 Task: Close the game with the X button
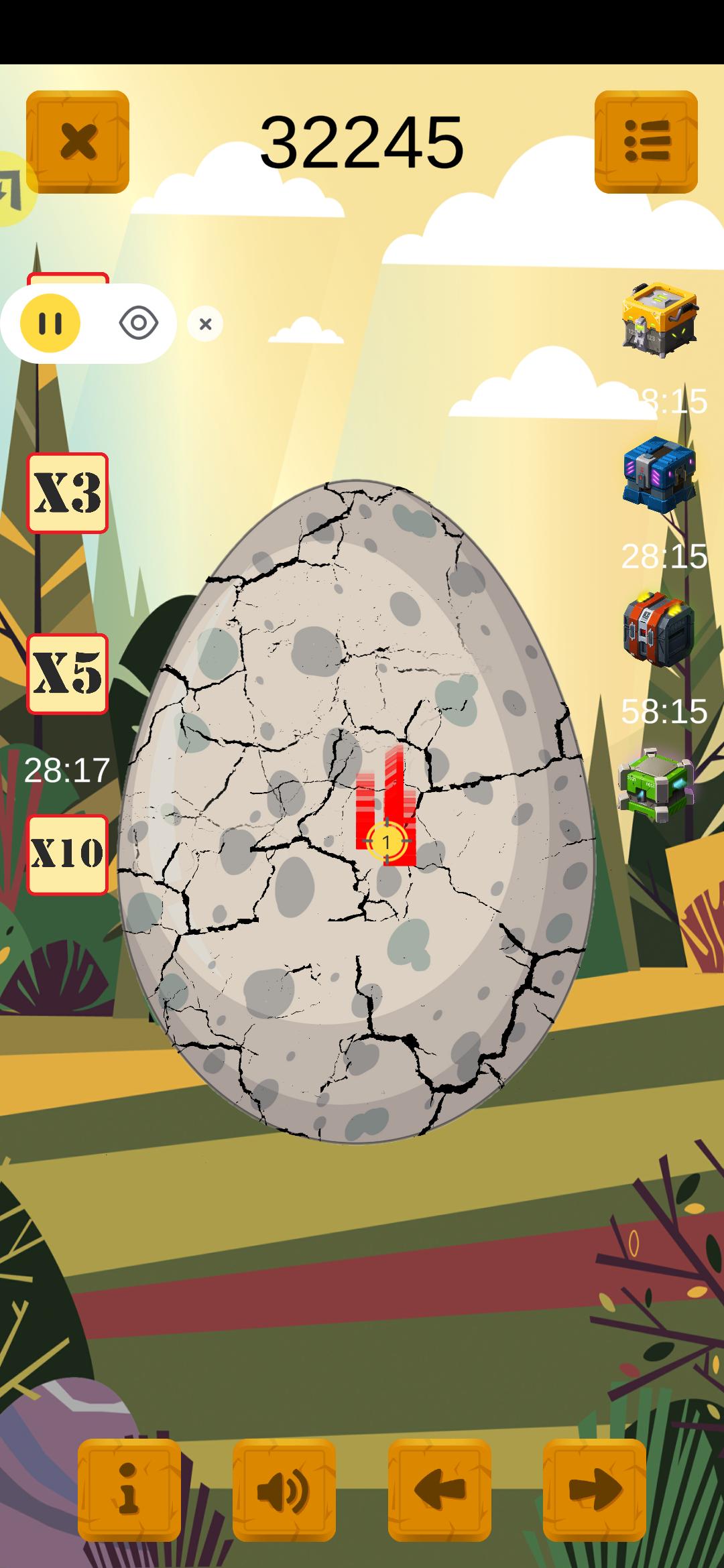point(78,142)
